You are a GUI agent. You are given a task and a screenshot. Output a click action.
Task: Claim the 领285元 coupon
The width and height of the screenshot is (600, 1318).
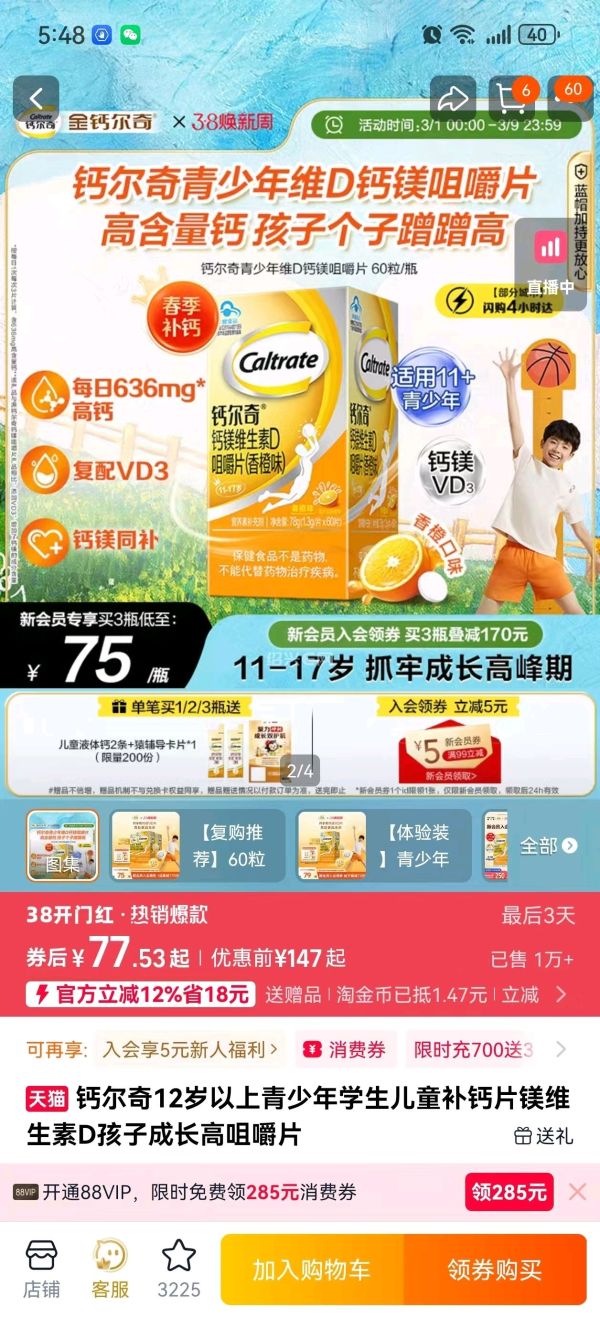point(508,1192)
